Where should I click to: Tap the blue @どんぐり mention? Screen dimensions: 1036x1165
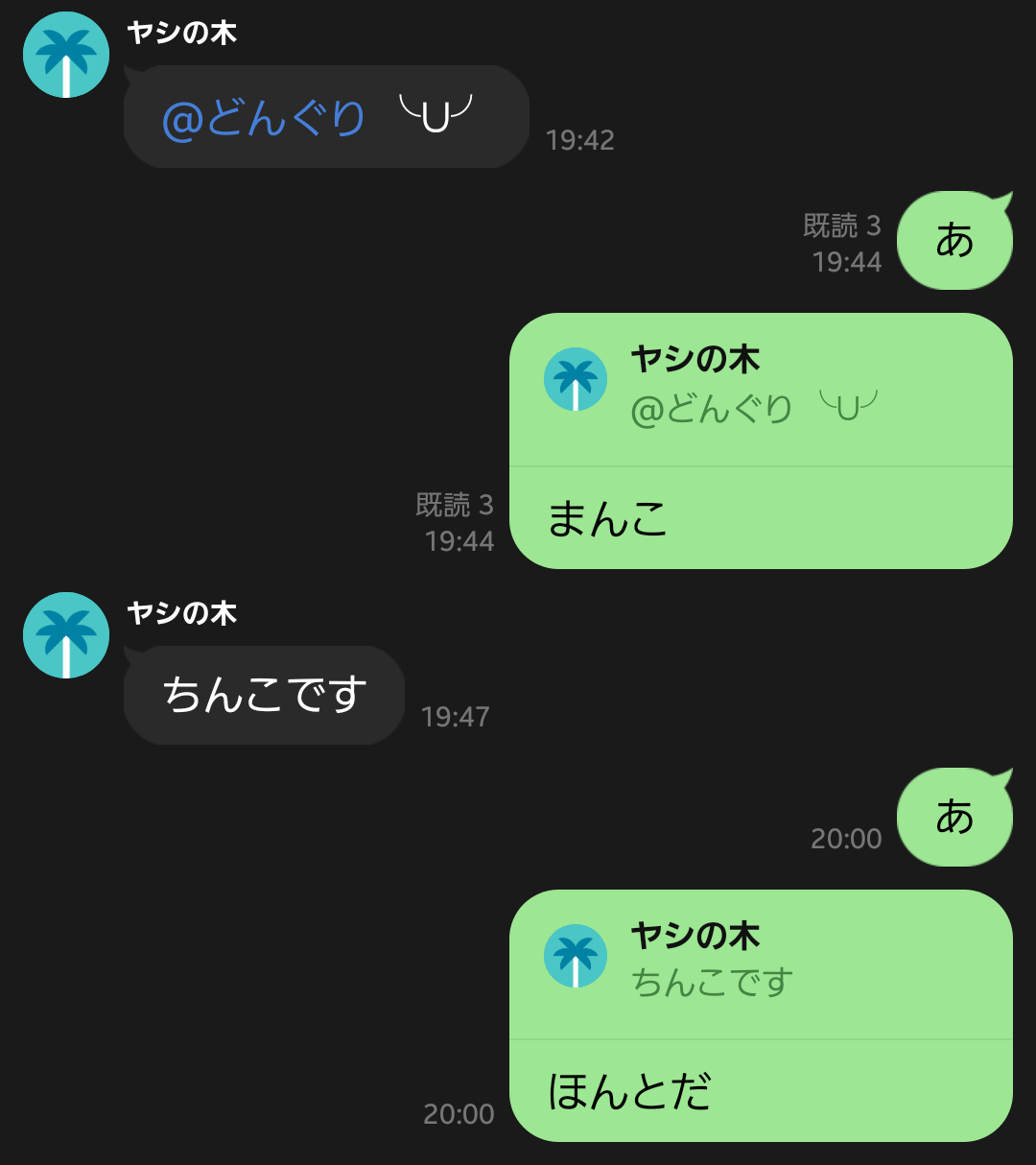point(264,119)
